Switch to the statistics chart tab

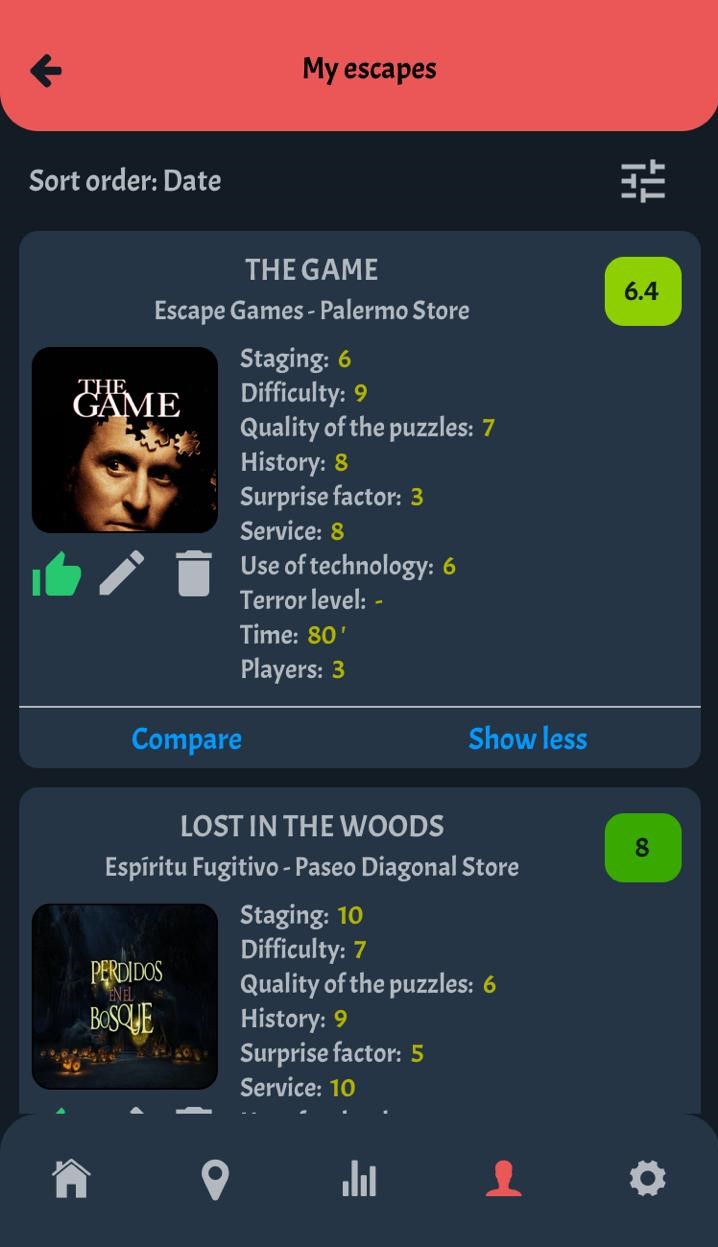(x=359, y=1179)
